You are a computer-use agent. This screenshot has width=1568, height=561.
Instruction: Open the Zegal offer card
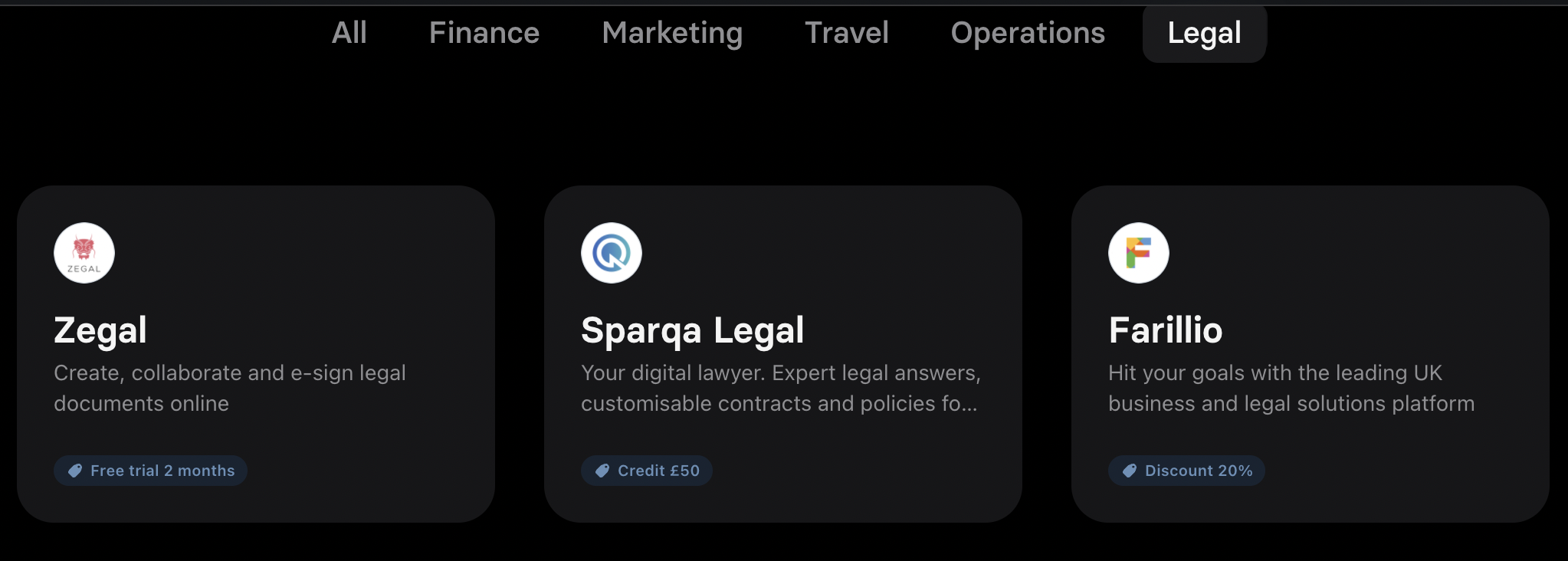point(255,353)
